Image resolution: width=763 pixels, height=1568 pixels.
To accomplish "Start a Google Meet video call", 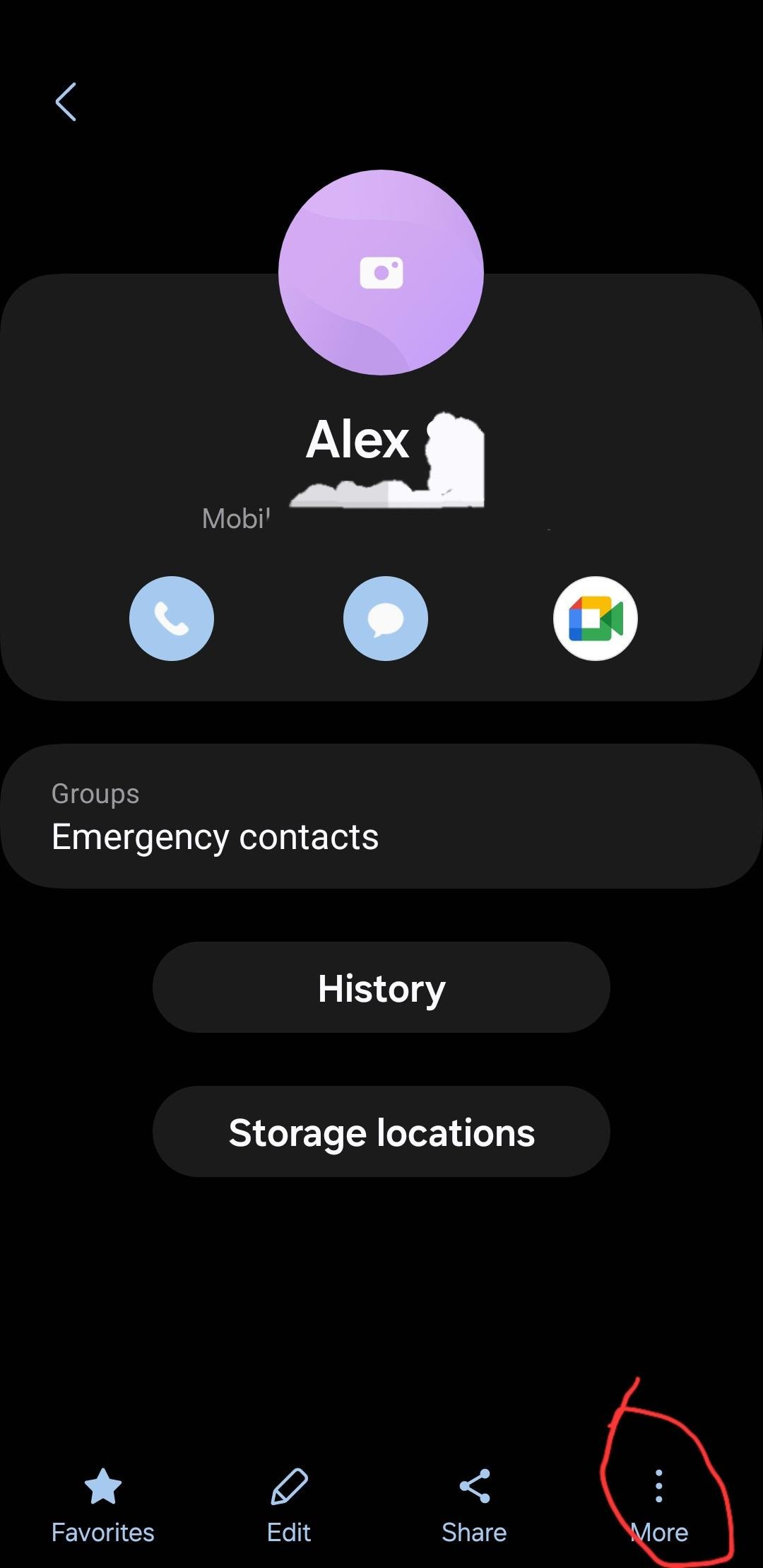I will (596, 619).
